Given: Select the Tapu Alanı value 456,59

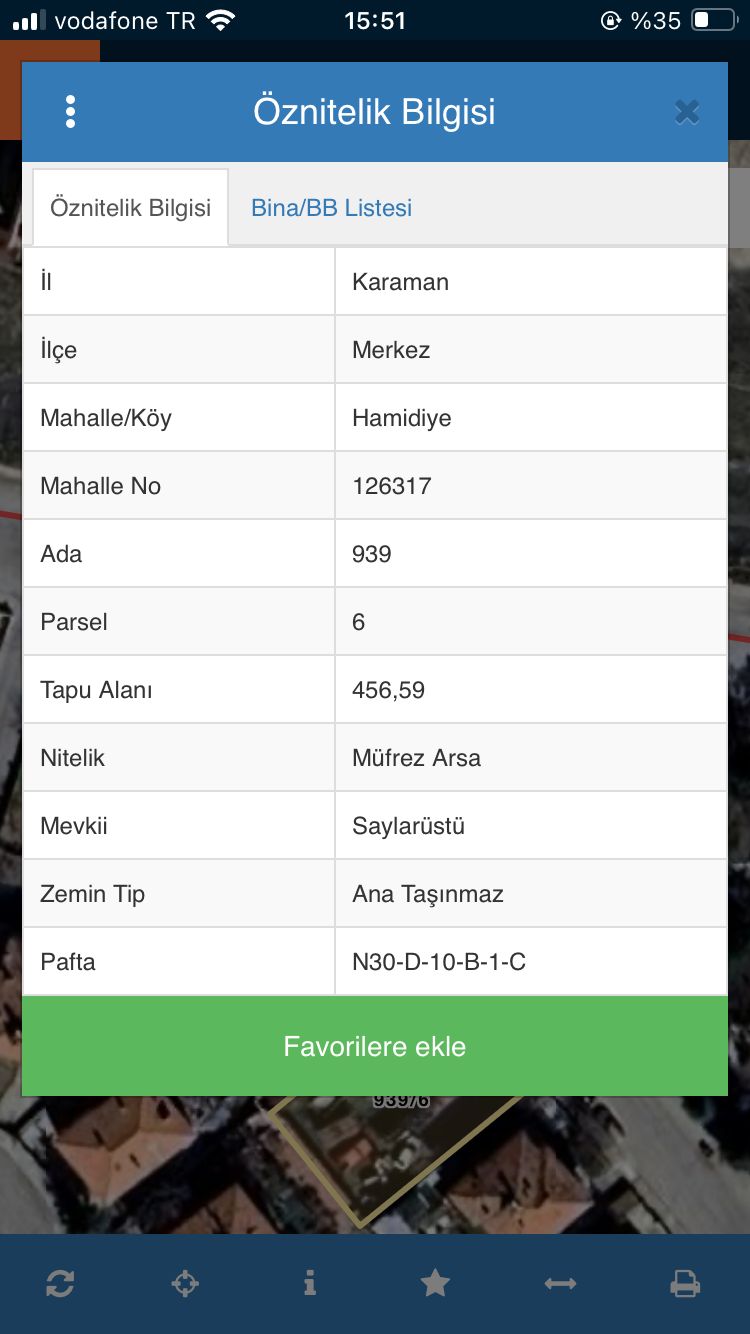Looking at the screenshot, I should (x=389, y=689).
